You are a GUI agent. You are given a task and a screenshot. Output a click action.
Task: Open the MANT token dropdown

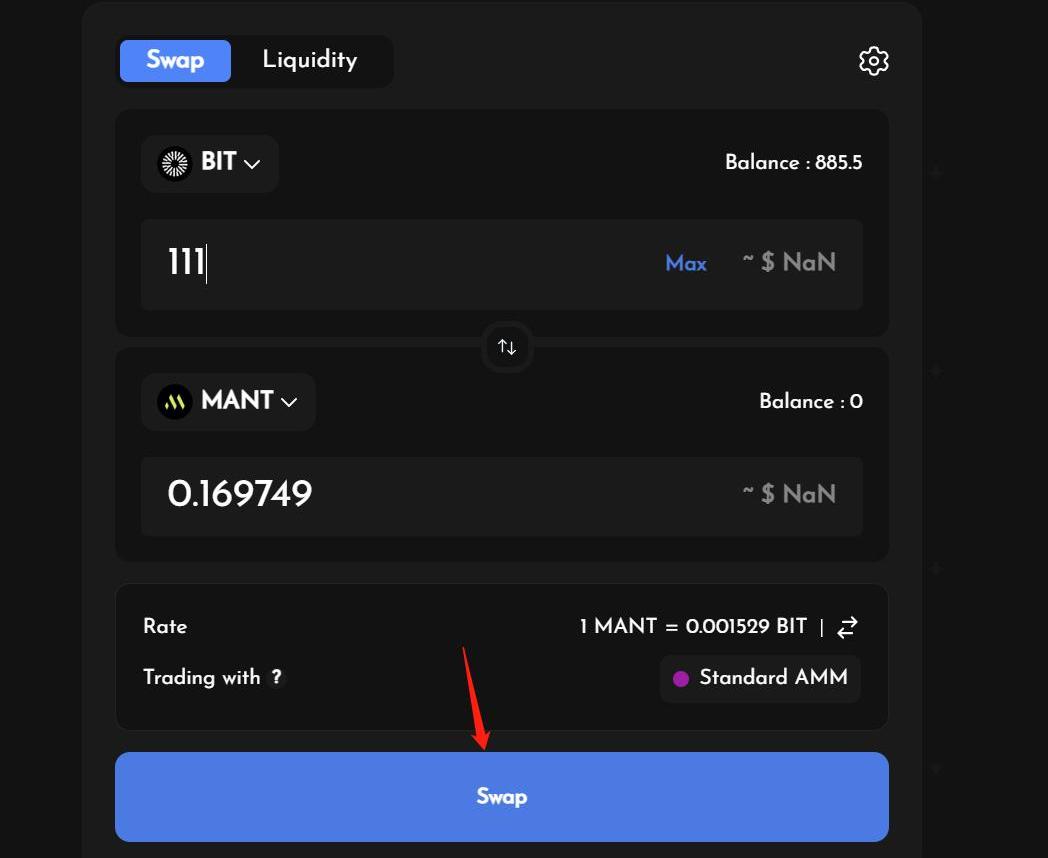click(x=229, y=401)
